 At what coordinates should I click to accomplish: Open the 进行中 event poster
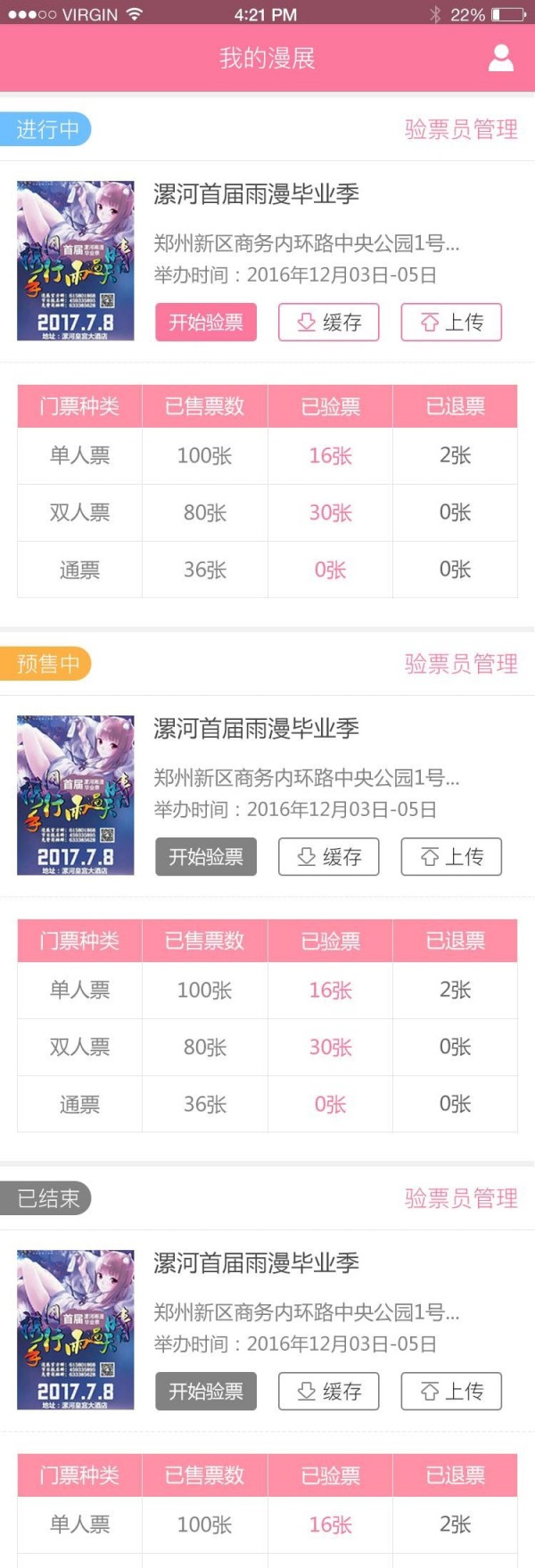[x=76, y=260]
